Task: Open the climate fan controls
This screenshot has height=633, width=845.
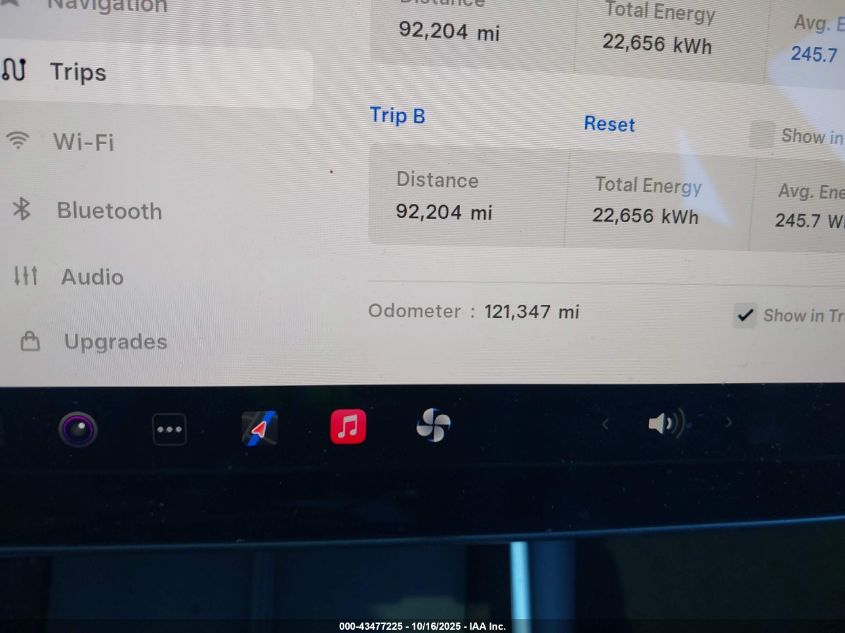Action: pos(433,425)
